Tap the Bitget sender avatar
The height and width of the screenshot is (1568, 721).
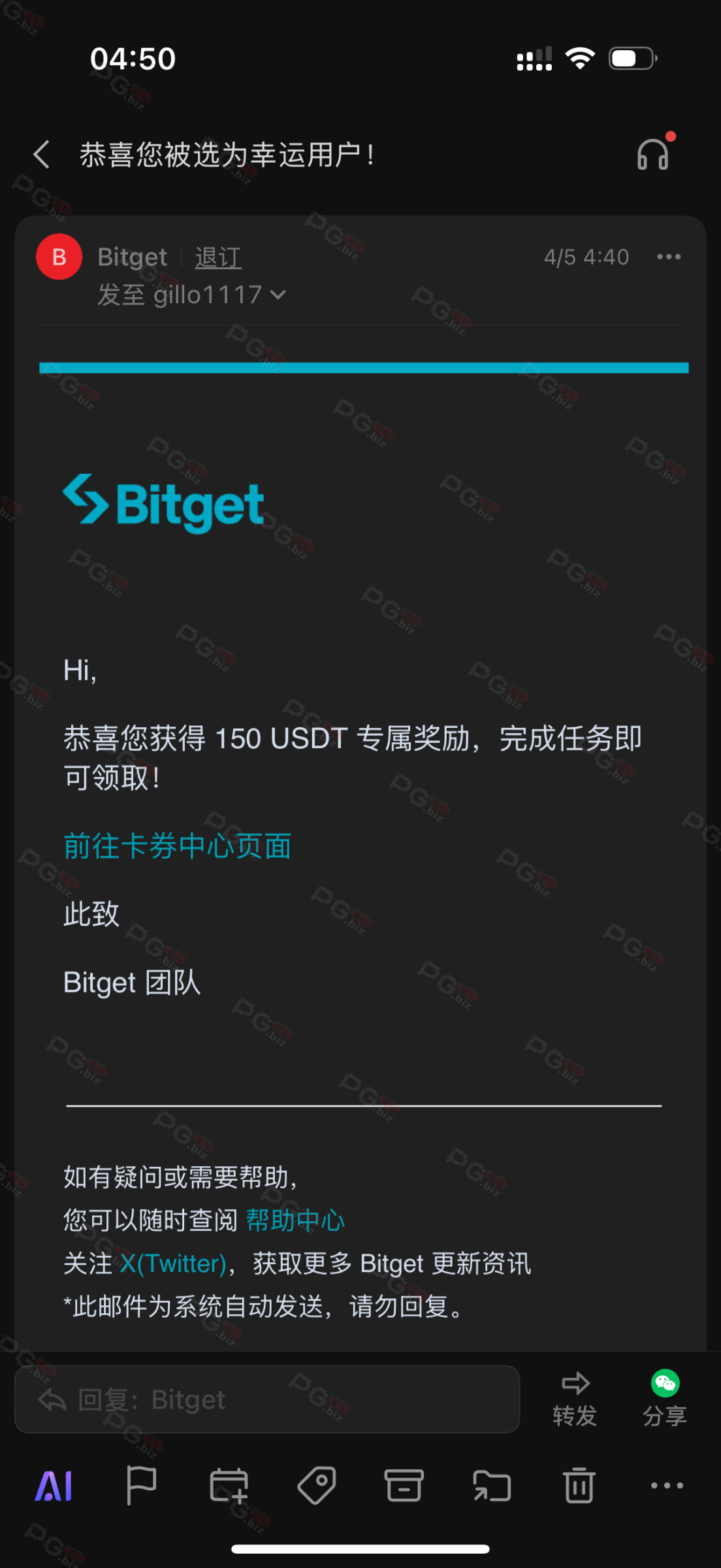click(x=59, y=257)
